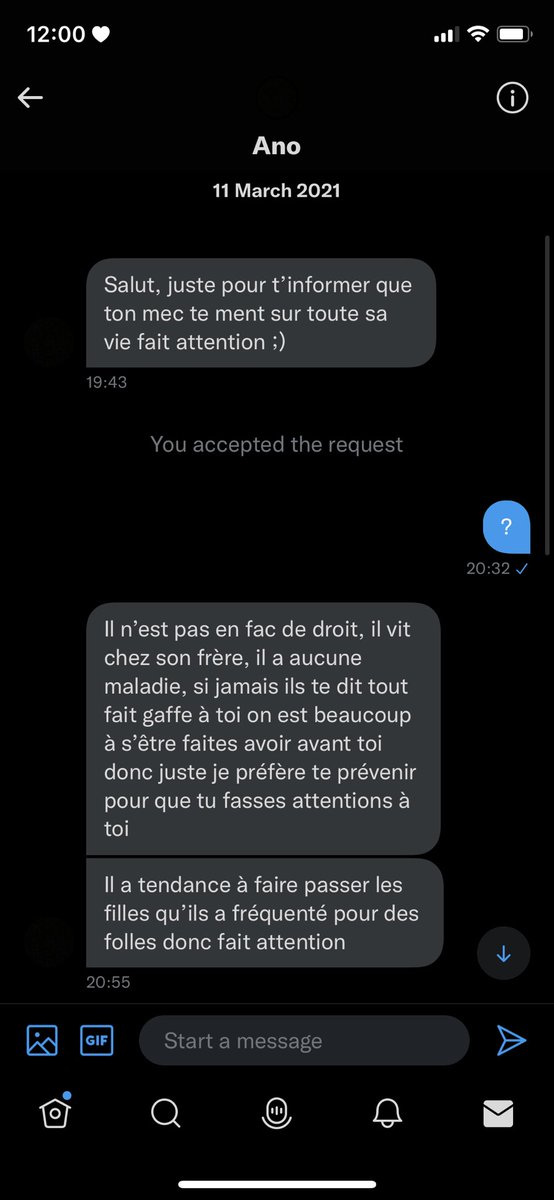Tap the Start a message field
The image size is (554, 1200).
point(304,1041)
